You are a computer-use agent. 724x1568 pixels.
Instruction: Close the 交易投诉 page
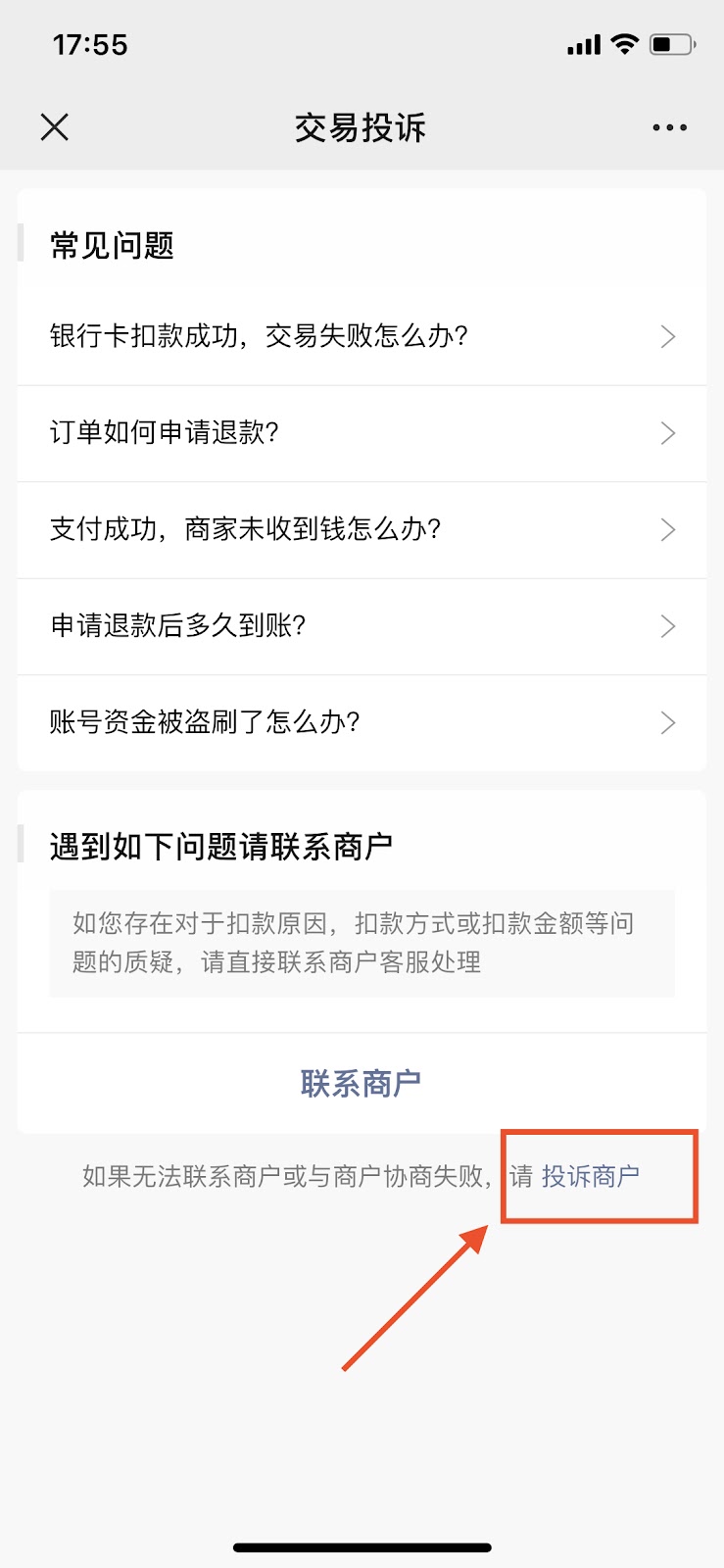(55, 127)
